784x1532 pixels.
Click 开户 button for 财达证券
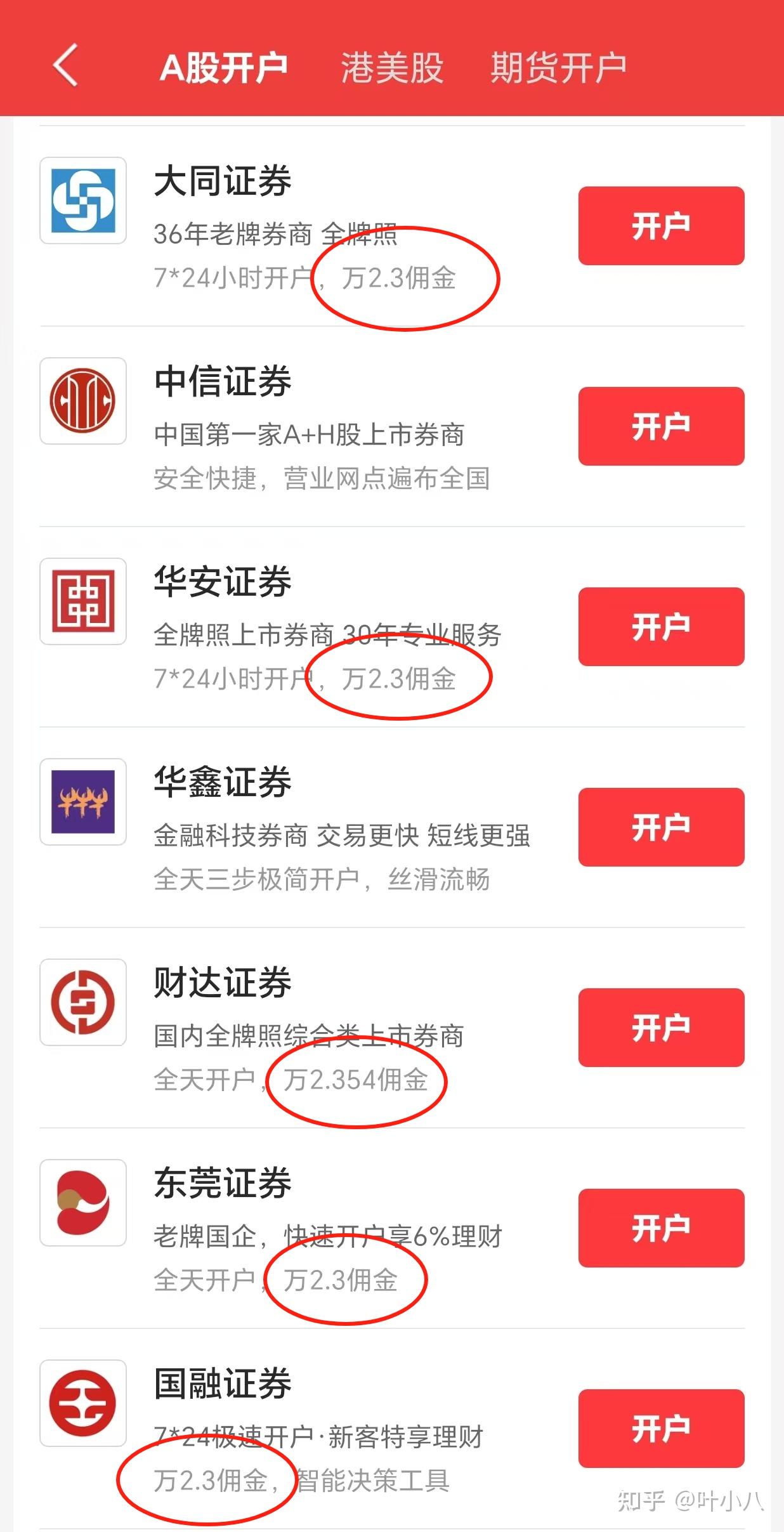(661, 1027)
